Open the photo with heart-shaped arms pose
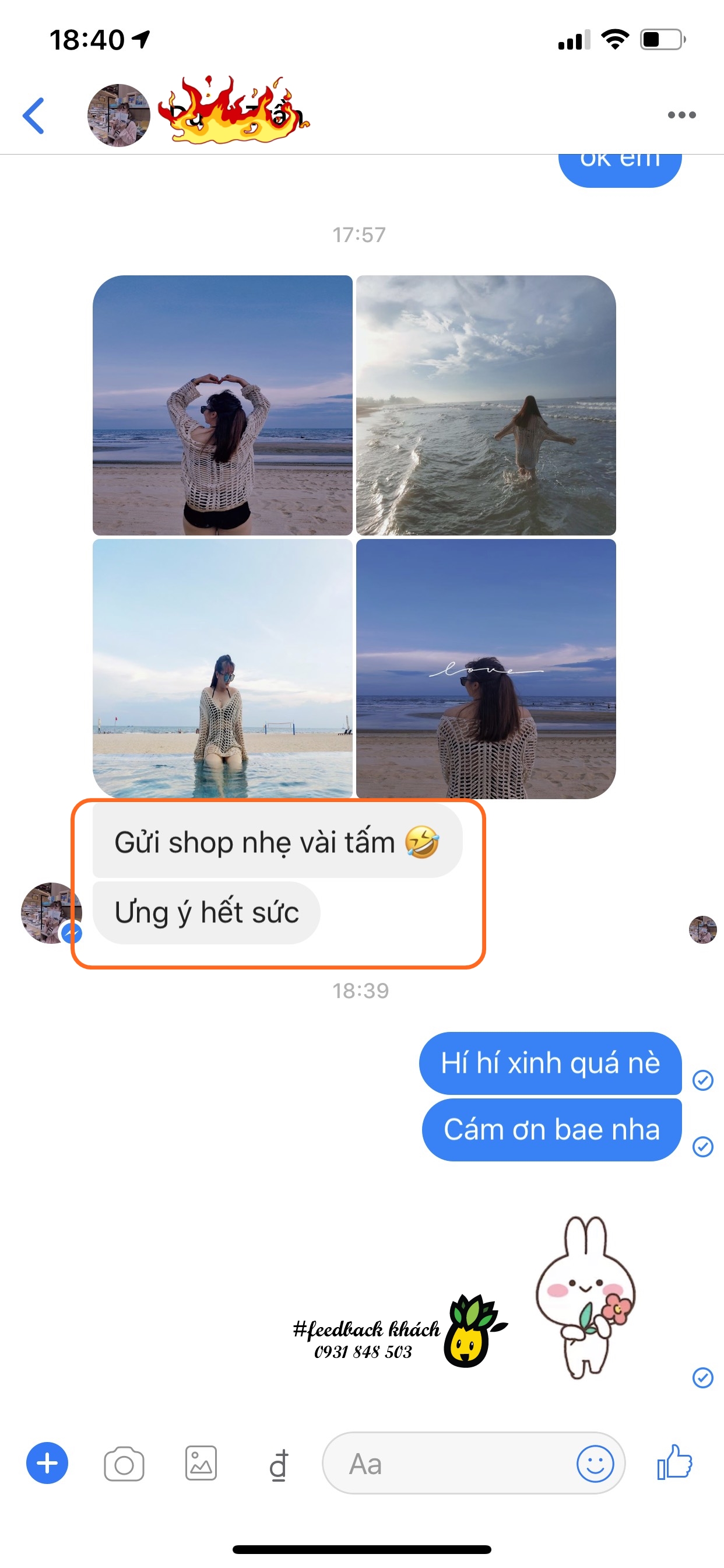Image resolution: width=724 pixels, height=1568 pixels. click(x=223, y=405)
